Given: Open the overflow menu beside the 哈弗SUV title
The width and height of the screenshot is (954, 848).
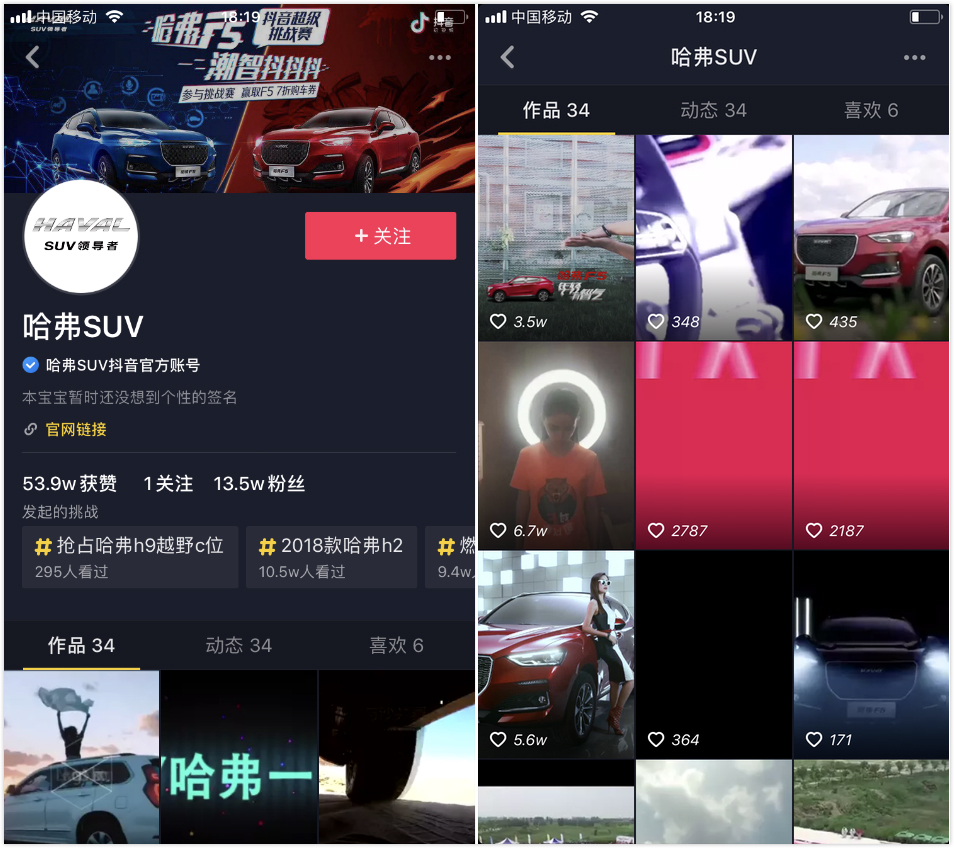Looking at the screenshot, I should 914,58.
